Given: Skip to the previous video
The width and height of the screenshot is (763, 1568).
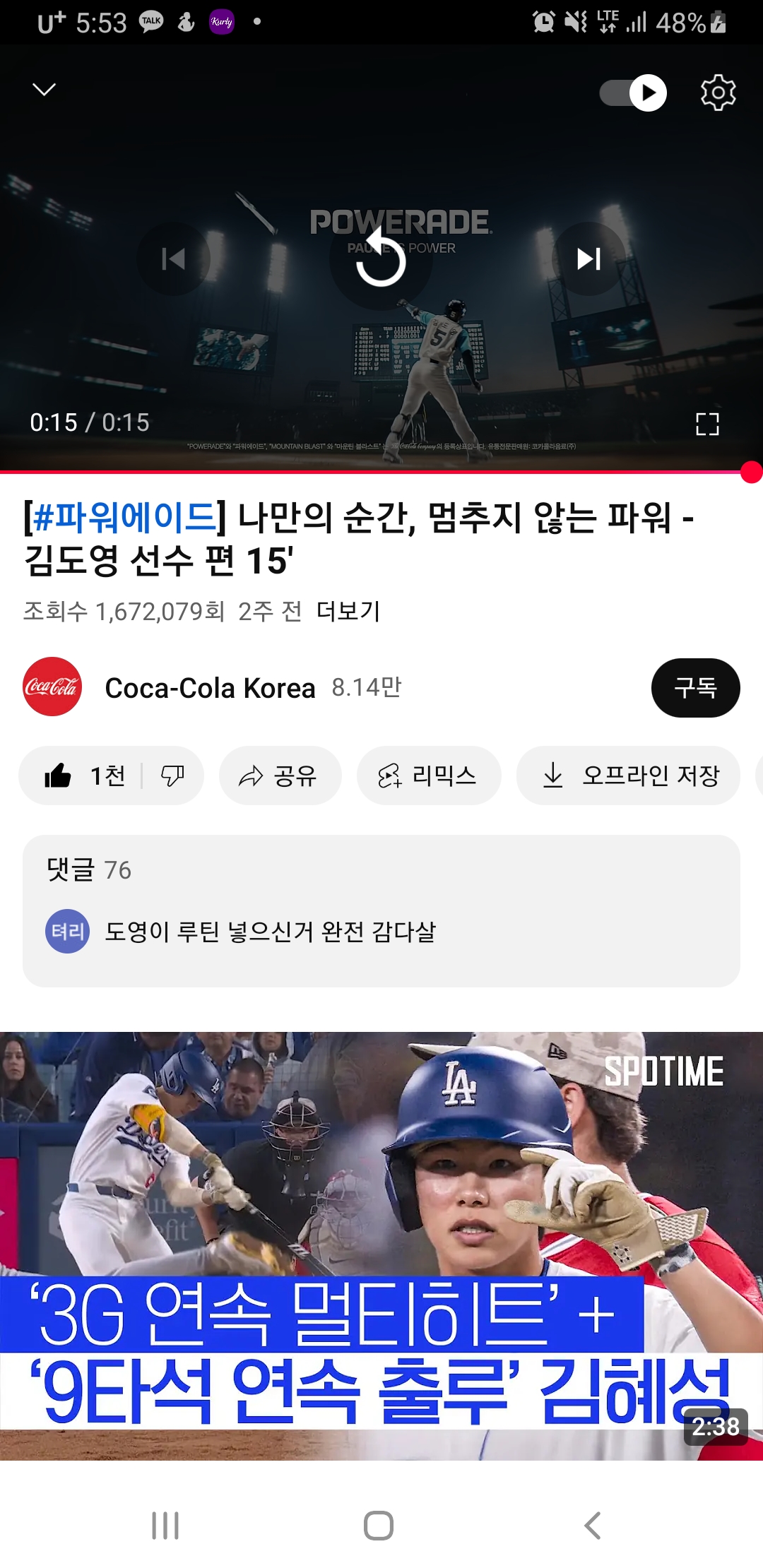Looking at the screenshot, I should (x=173, y=259).
